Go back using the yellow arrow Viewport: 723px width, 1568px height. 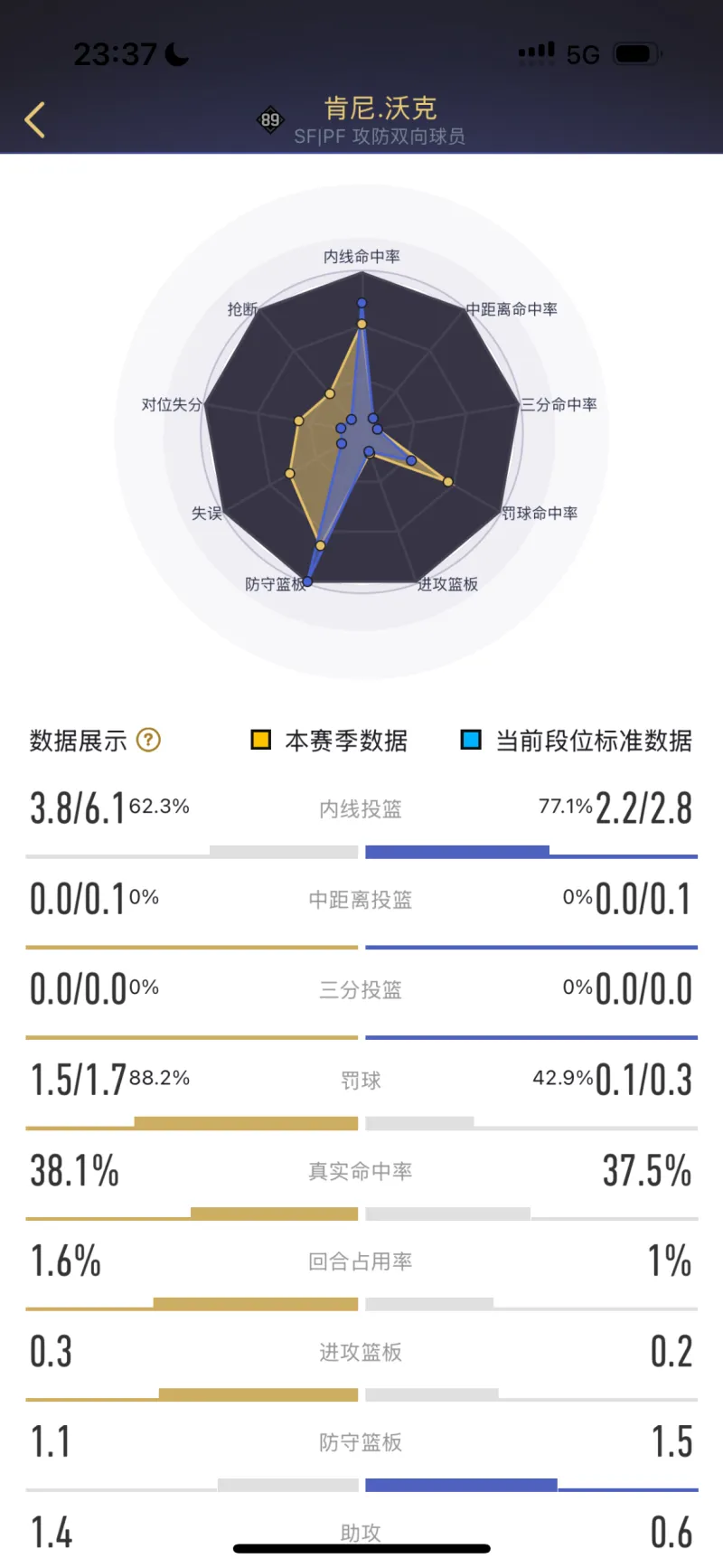tap(35, 119)
